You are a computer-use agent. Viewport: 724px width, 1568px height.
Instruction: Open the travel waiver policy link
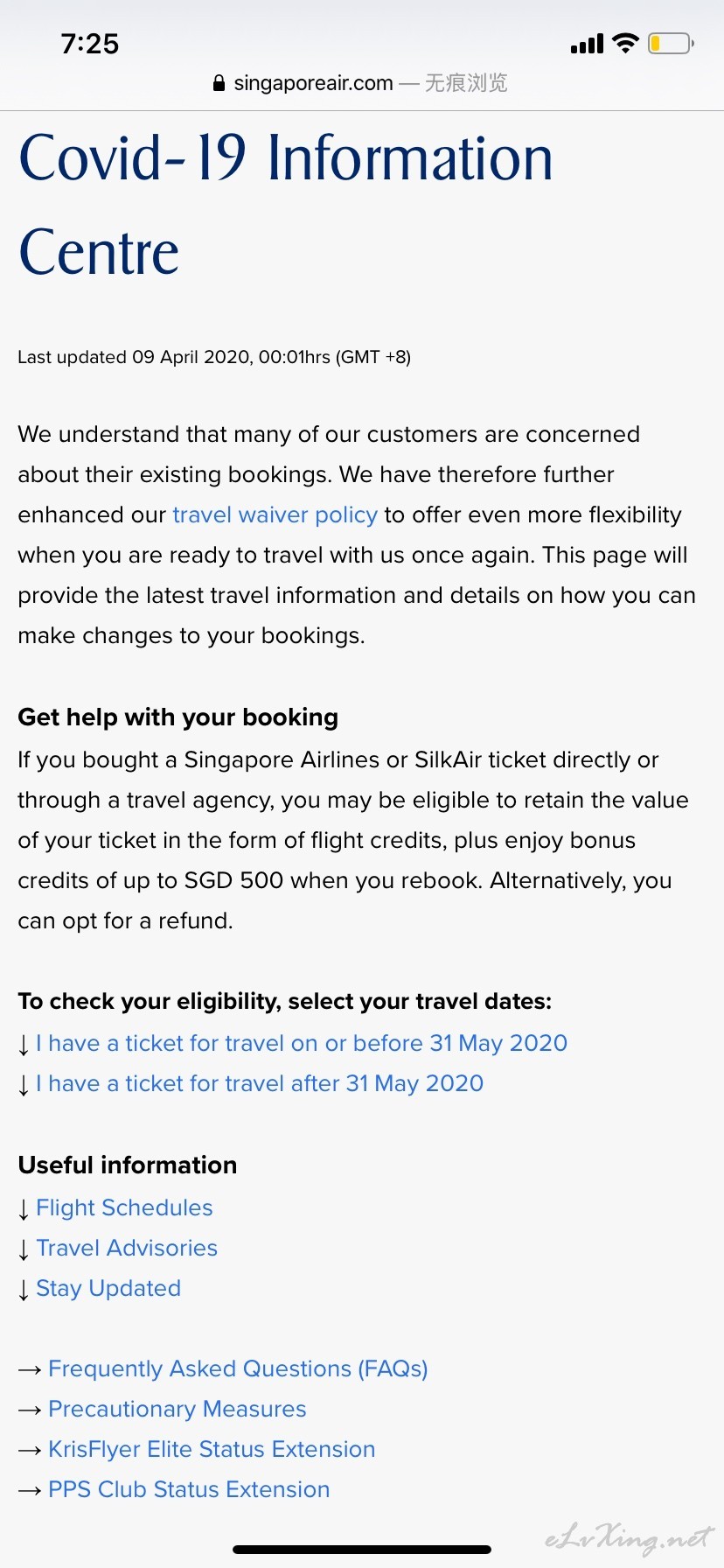275,514
